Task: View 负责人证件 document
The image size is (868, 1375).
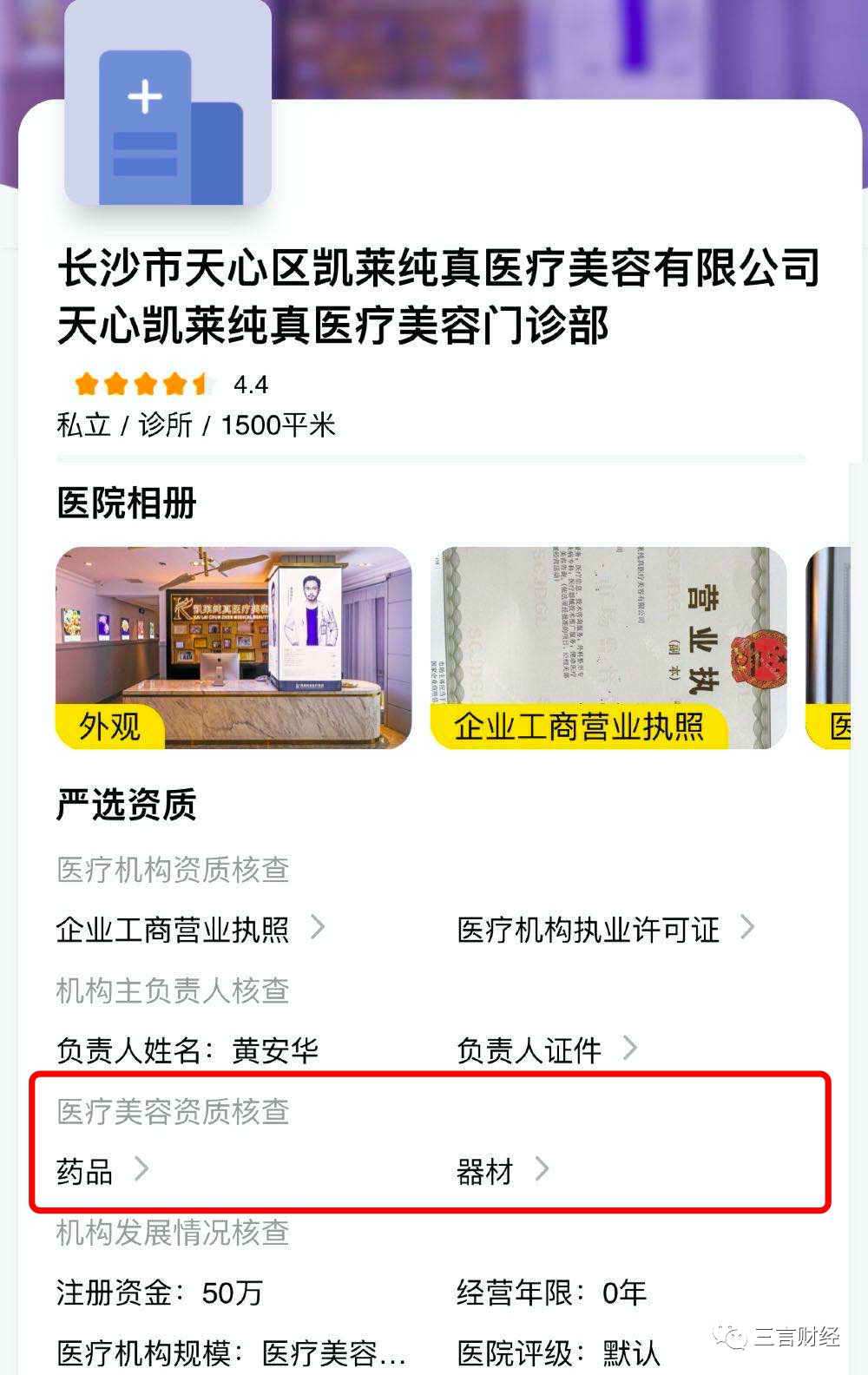Action: tap(546, 1050)
